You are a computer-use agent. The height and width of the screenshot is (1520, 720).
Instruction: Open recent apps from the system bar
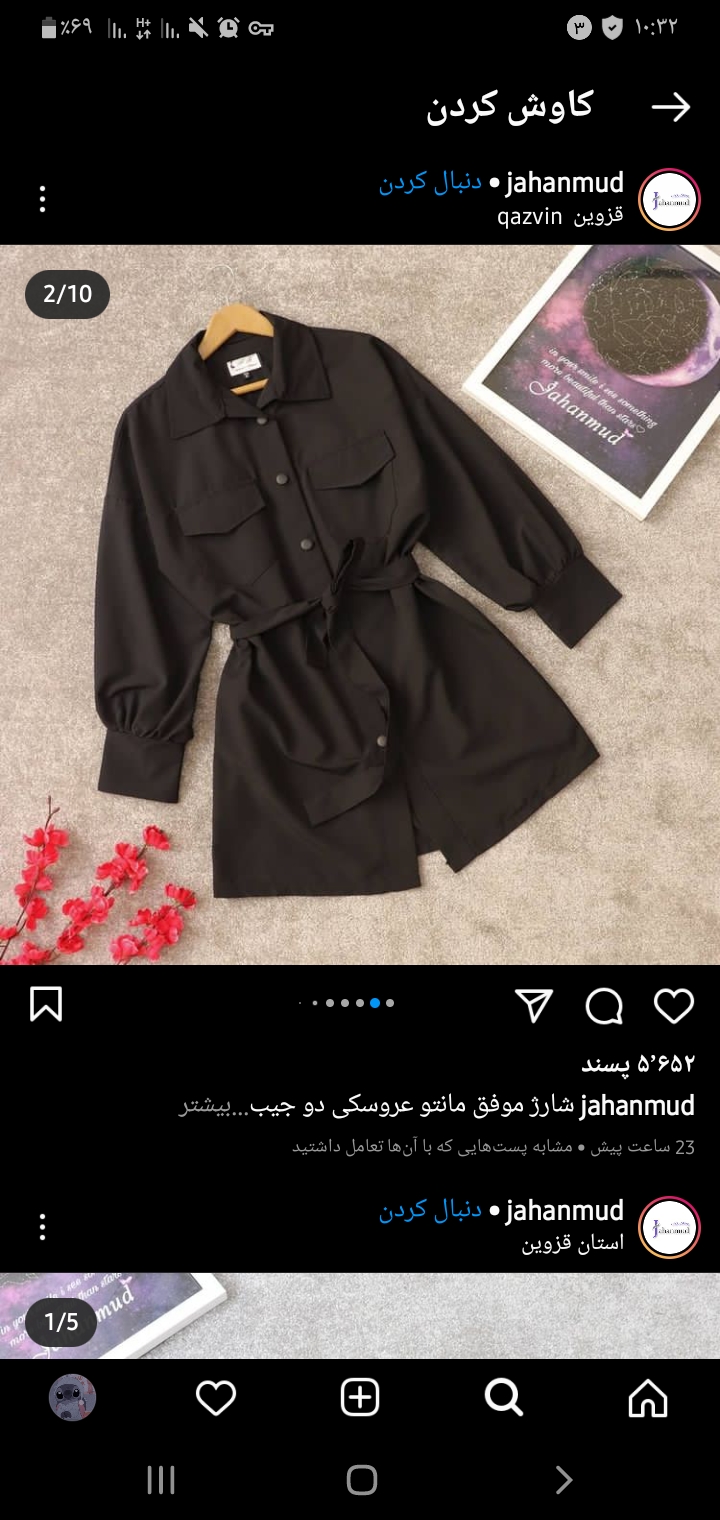pyautogui.click(x=161, y=1480)
